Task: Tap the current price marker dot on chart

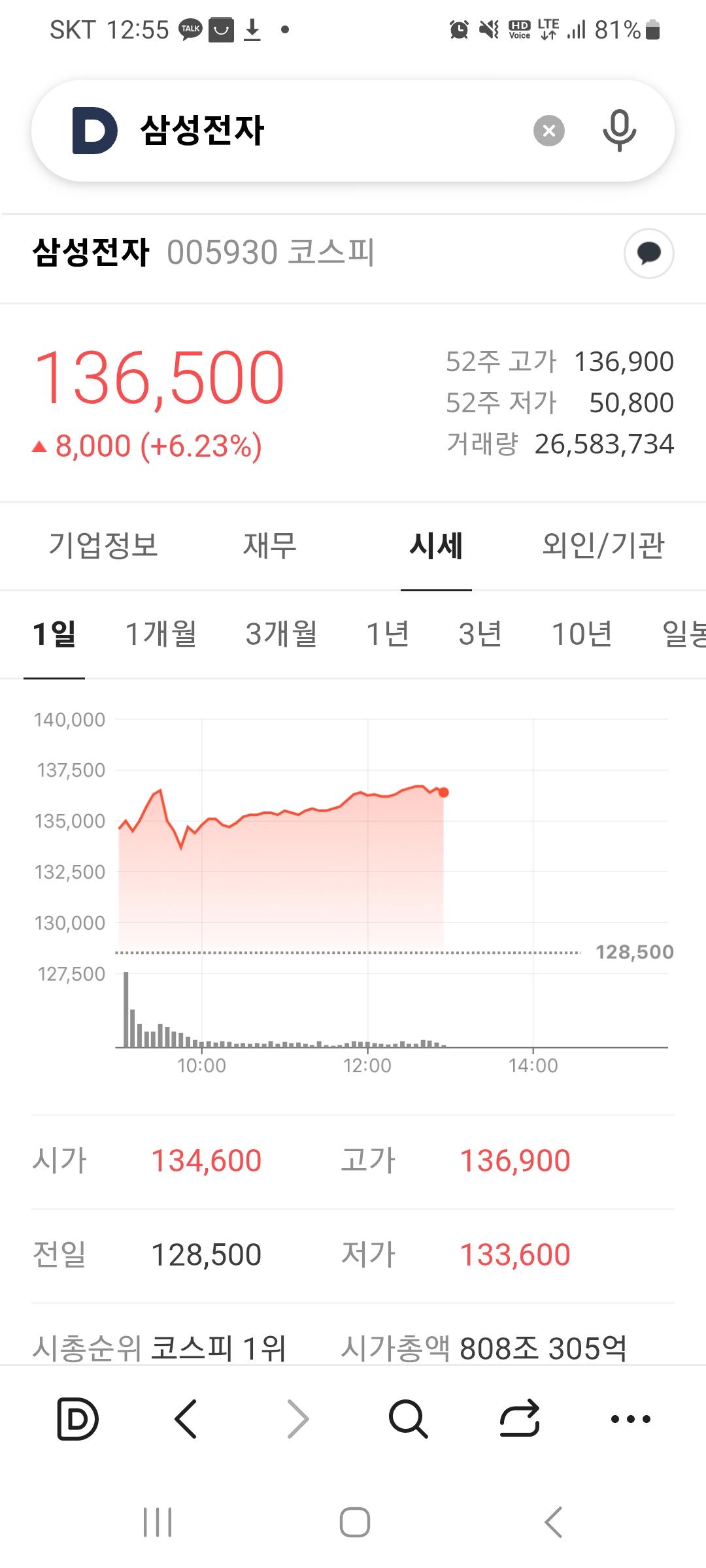Action: pyautogui.click(x=443, y=792)
